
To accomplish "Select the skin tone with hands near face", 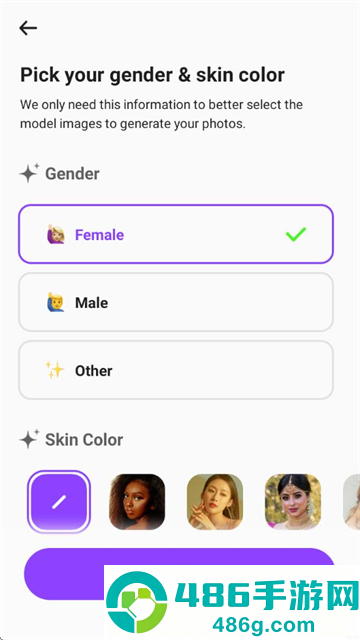I will tap(215, 502).
